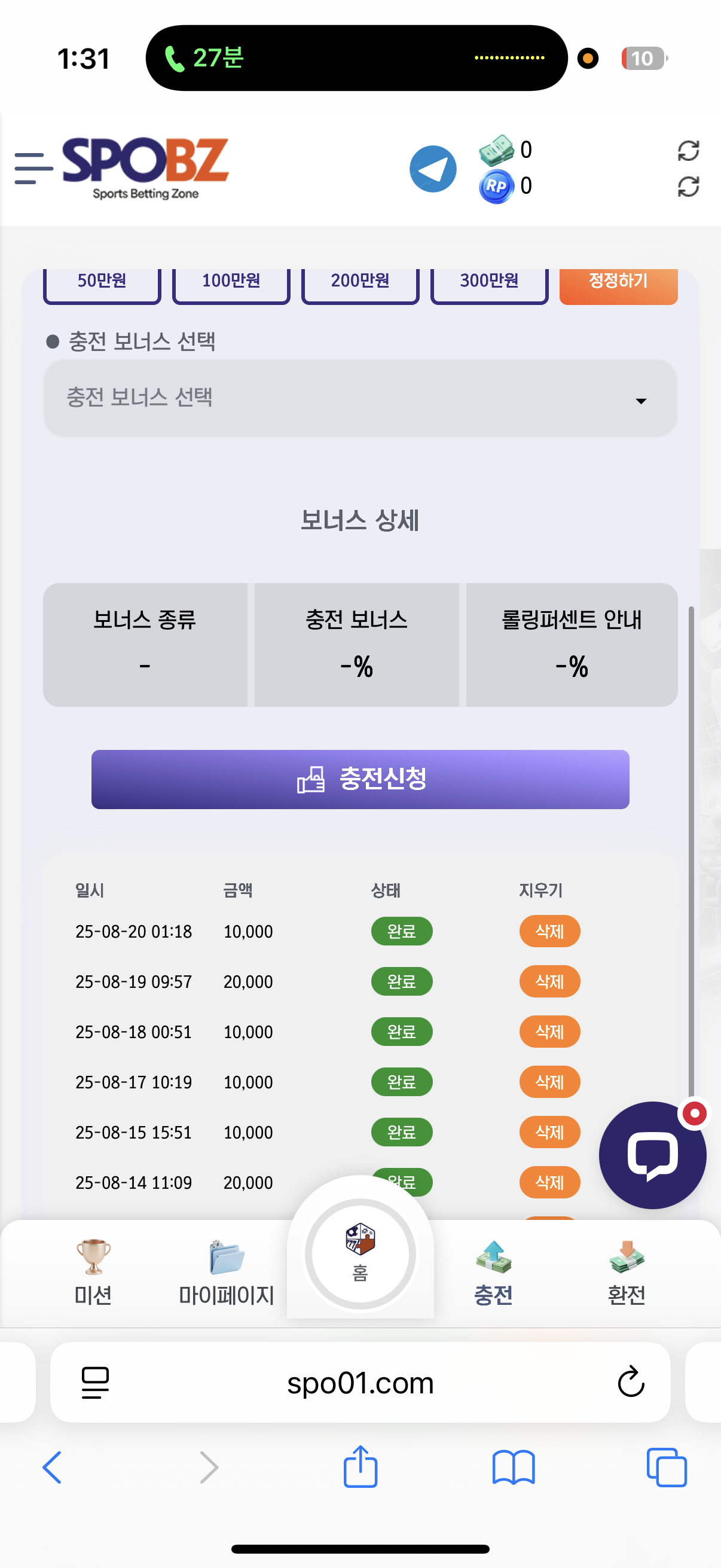The image size is (721, 1568).
Task: Remove the 25-08-17 10:19 entry
Action: [549, 1082]
